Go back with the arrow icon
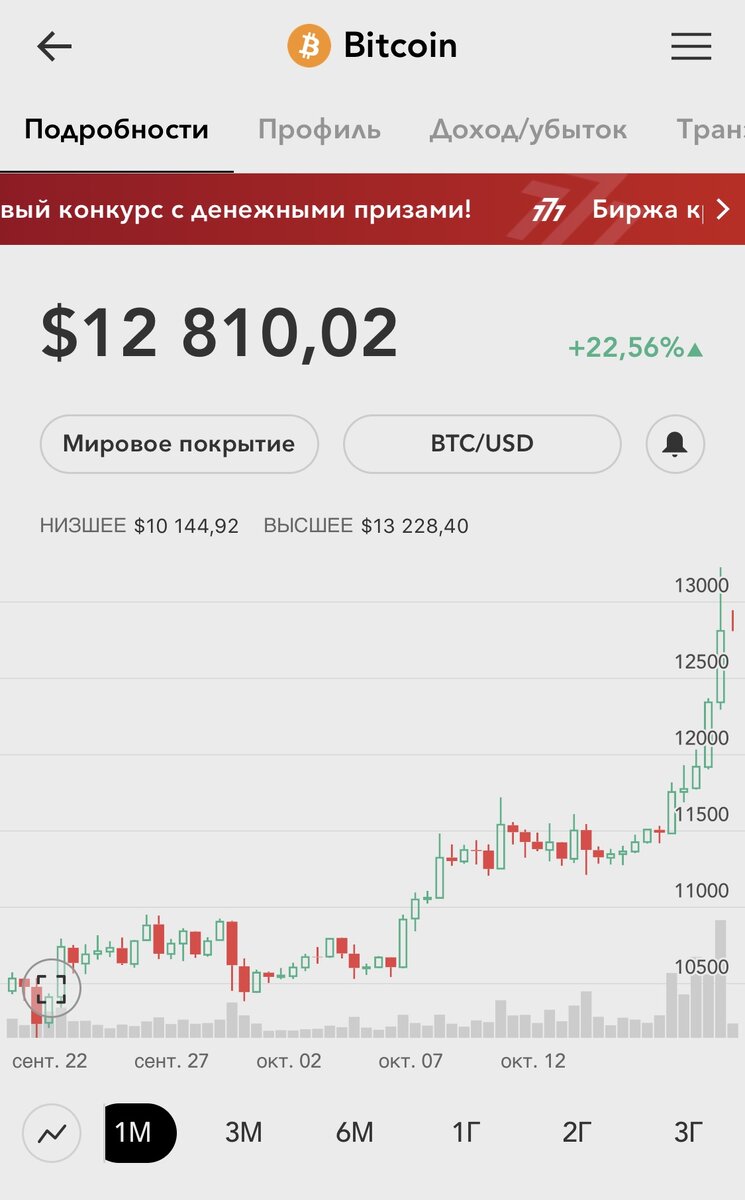This screenshot has height=1200, width=745. point(54,46)
